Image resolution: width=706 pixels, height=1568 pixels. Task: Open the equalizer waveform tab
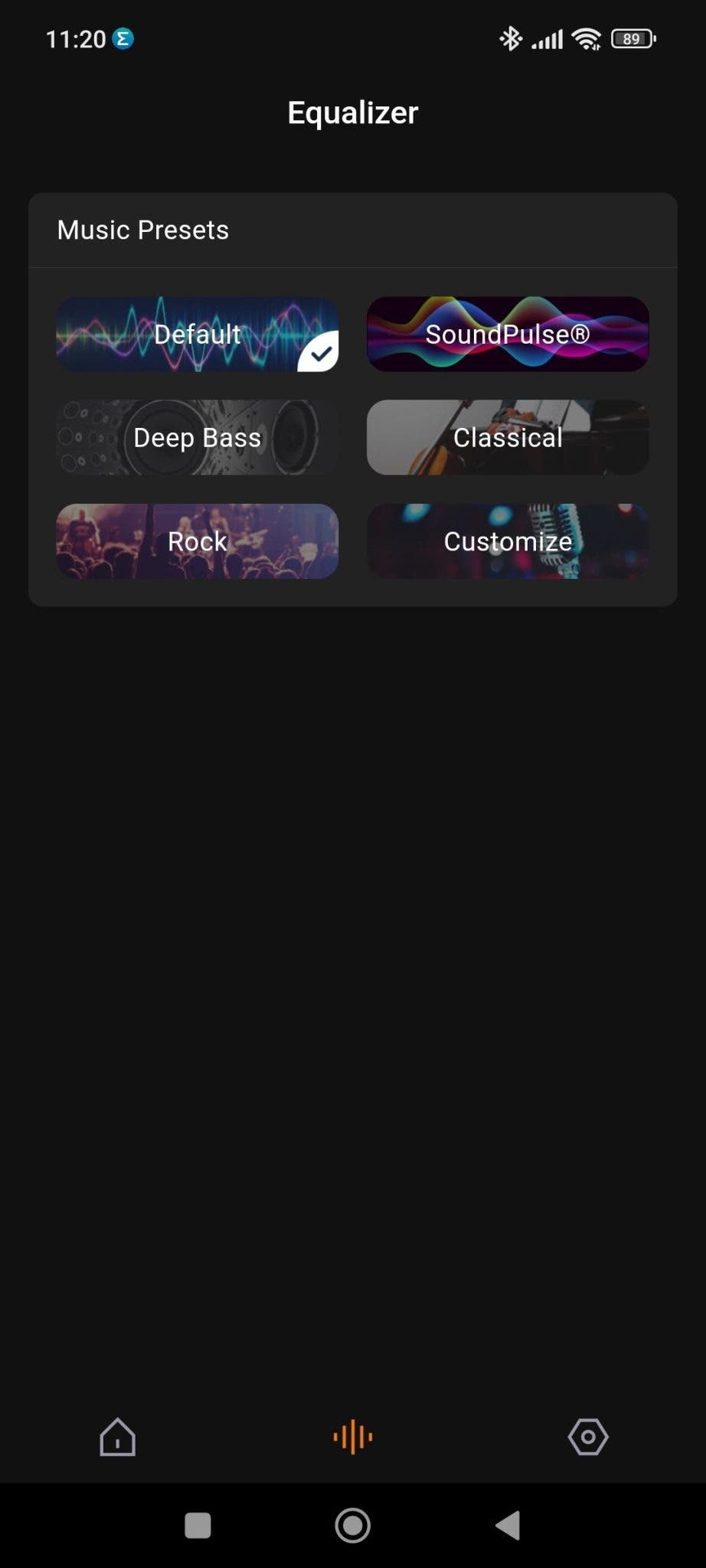(353, 1436)
